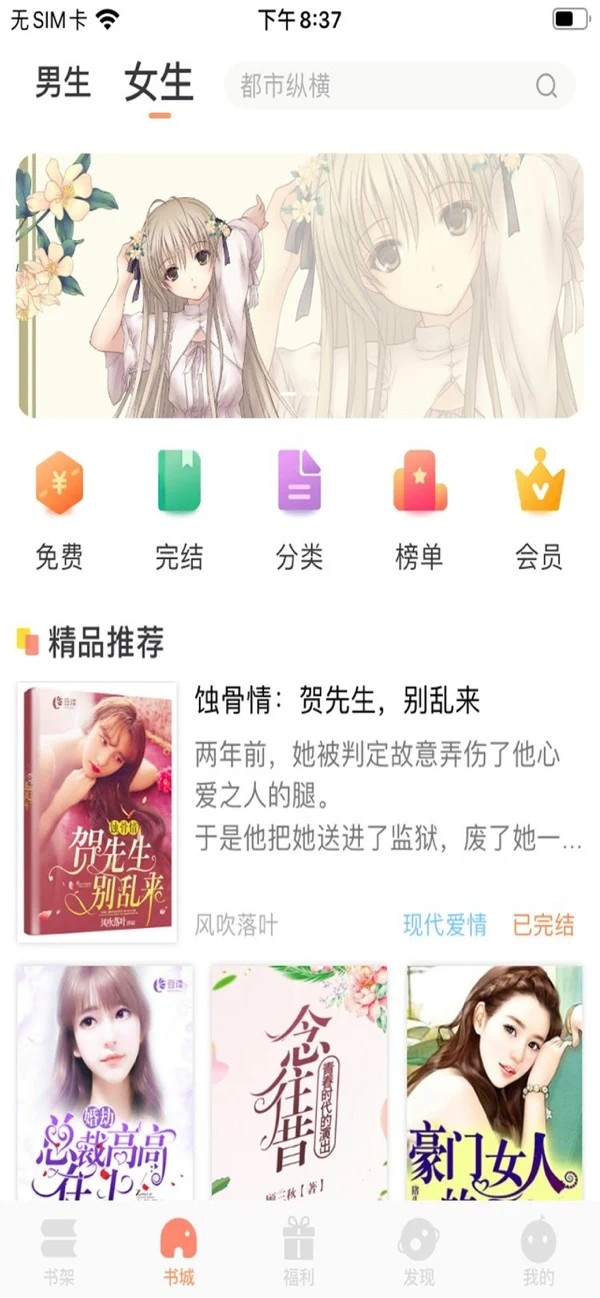The image size is (600, 1298).
Task: Tap the 都市纵横 search field
Action: pyautogui.click(x=390, y=86)
